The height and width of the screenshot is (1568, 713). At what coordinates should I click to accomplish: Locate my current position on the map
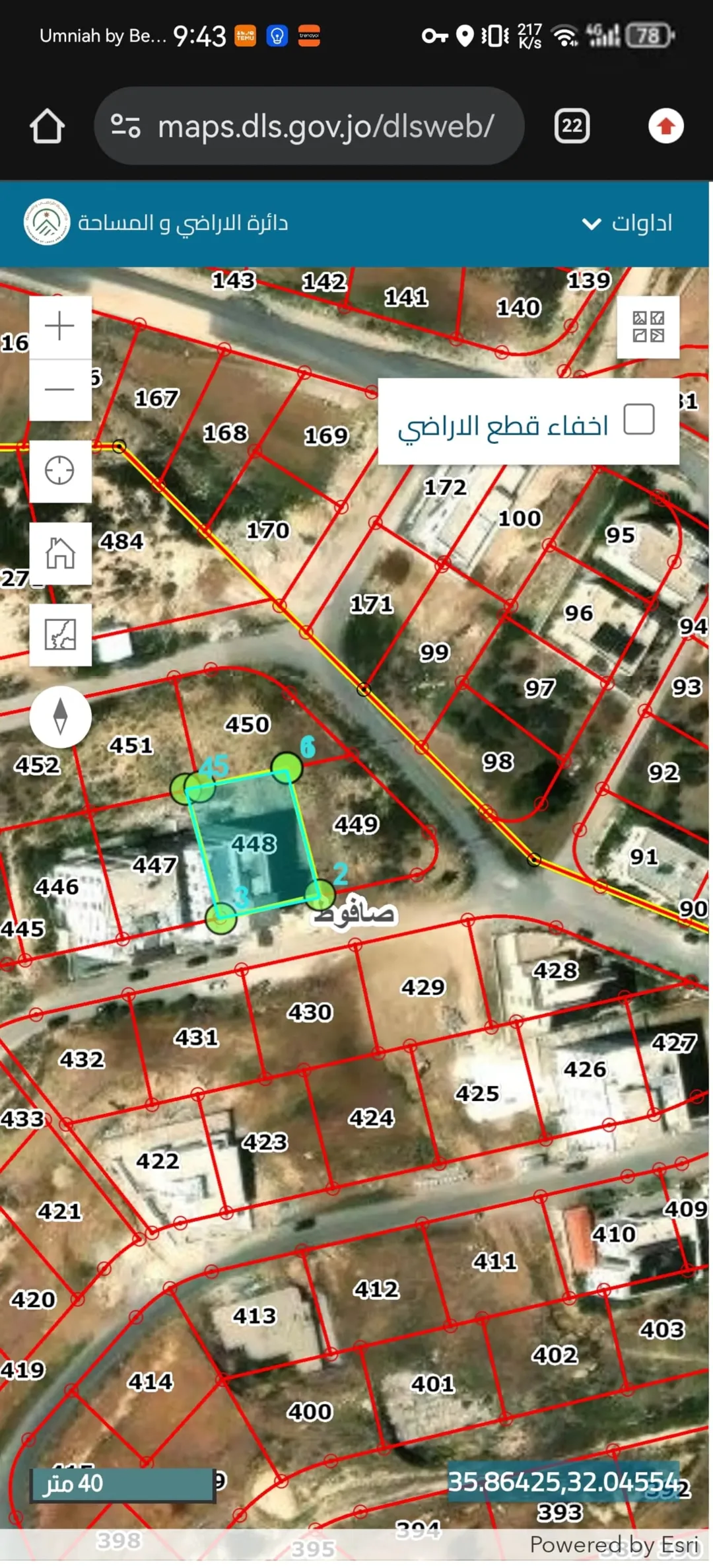[x=60, y=471]
